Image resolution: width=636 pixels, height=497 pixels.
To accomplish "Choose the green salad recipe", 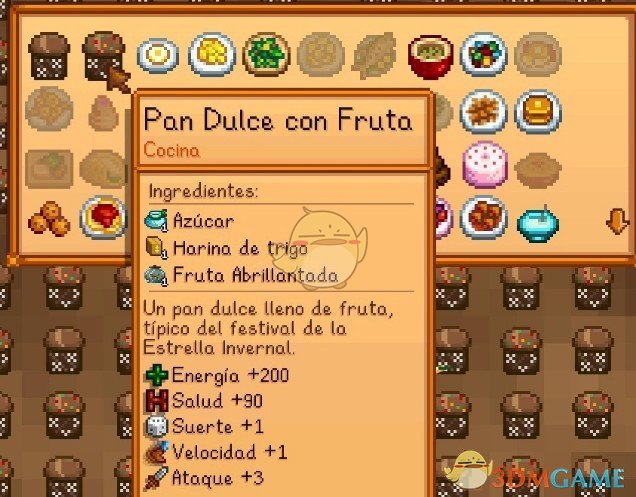I will tap(265, 55).
